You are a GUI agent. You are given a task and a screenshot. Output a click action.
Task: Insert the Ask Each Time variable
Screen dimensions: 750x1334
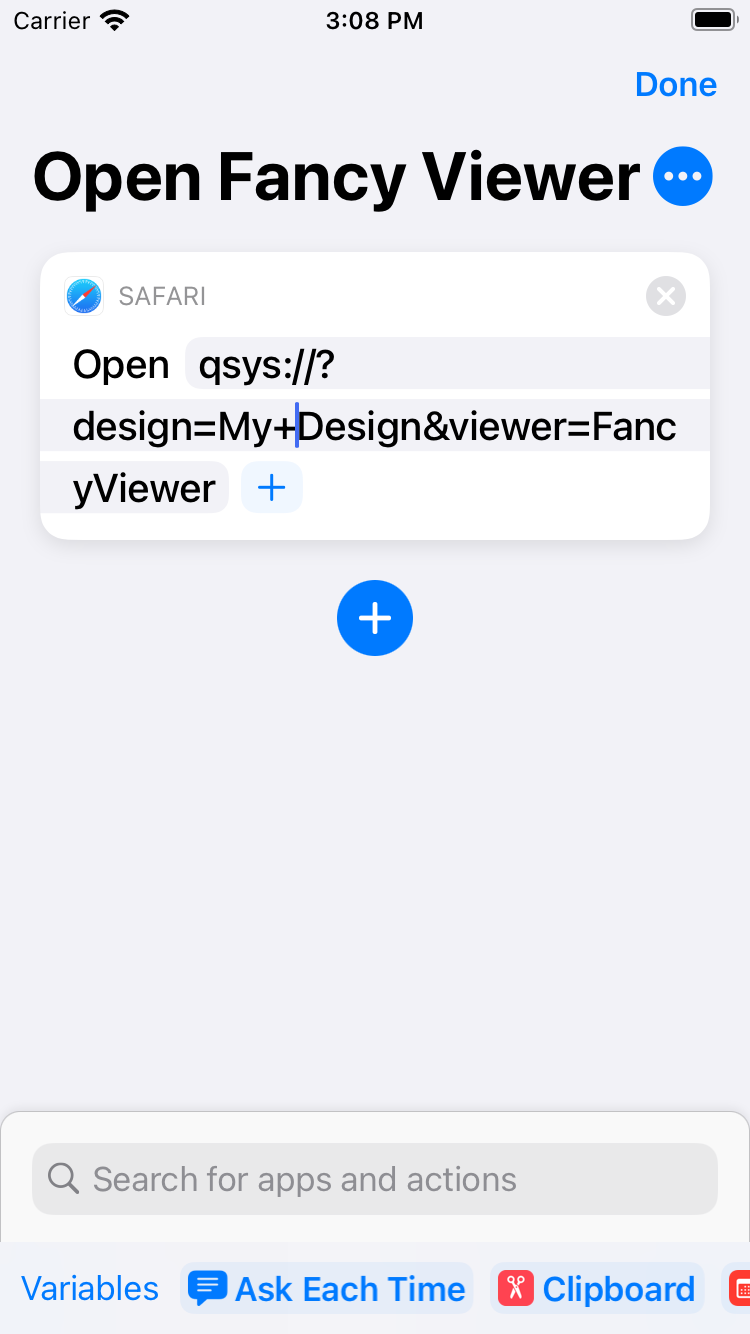coord(326,1289)
